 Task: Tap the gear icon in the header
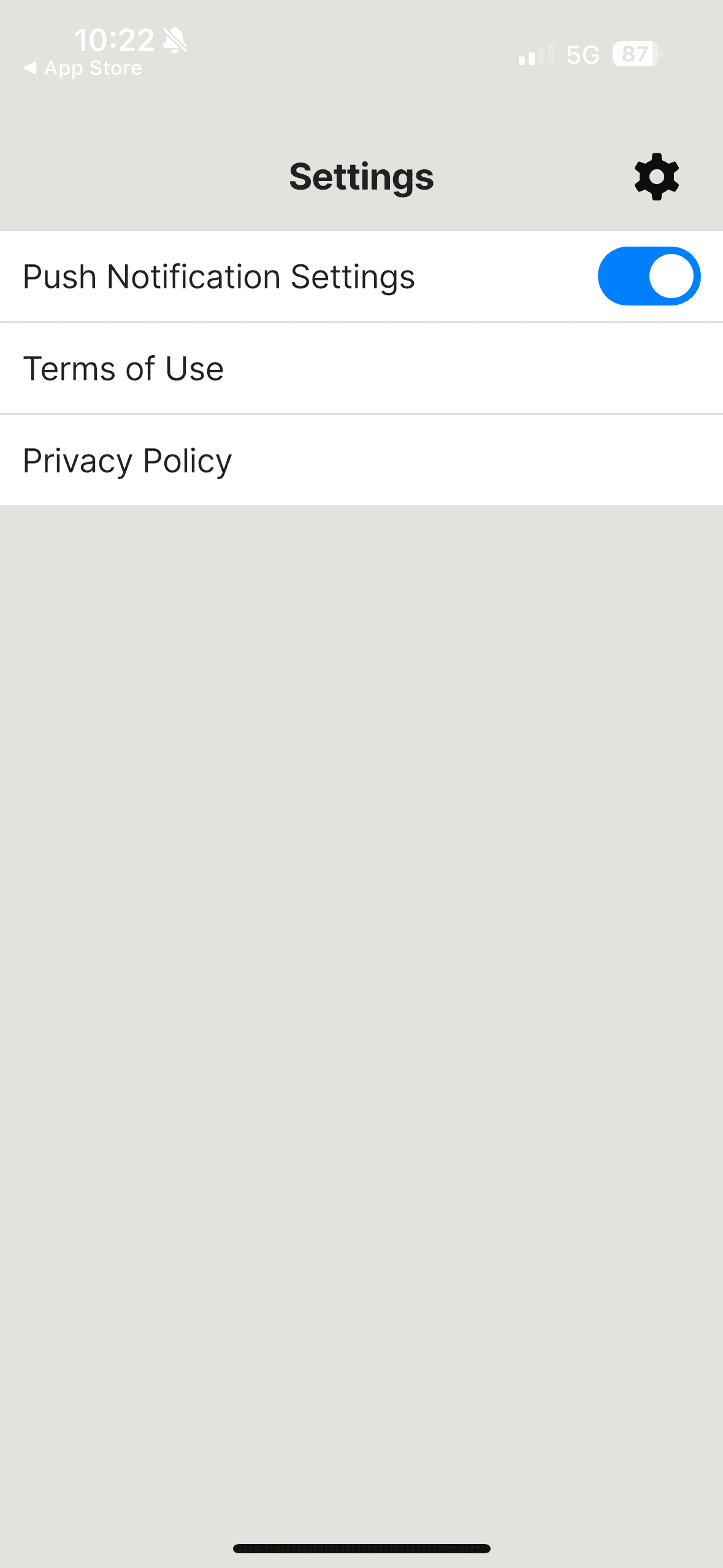(x=656, y=177)
